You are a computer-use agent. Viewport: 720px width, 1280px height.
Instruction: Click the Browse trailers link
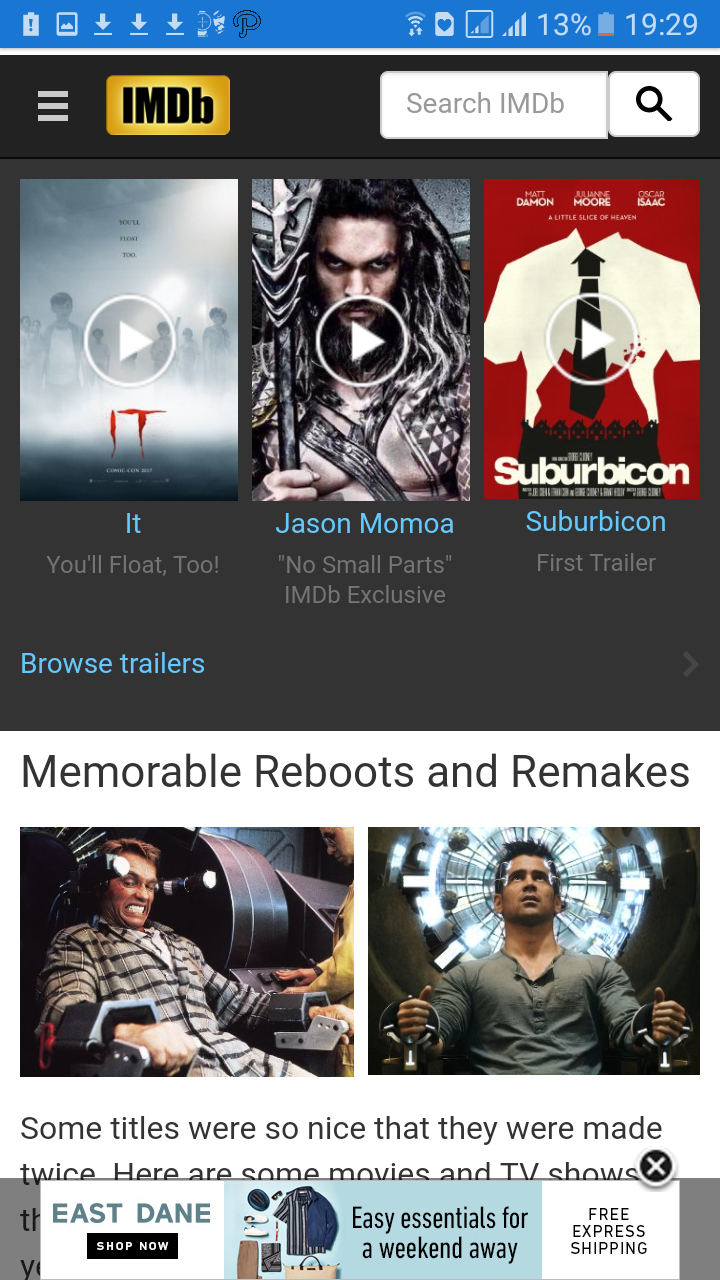pos(112,663)
